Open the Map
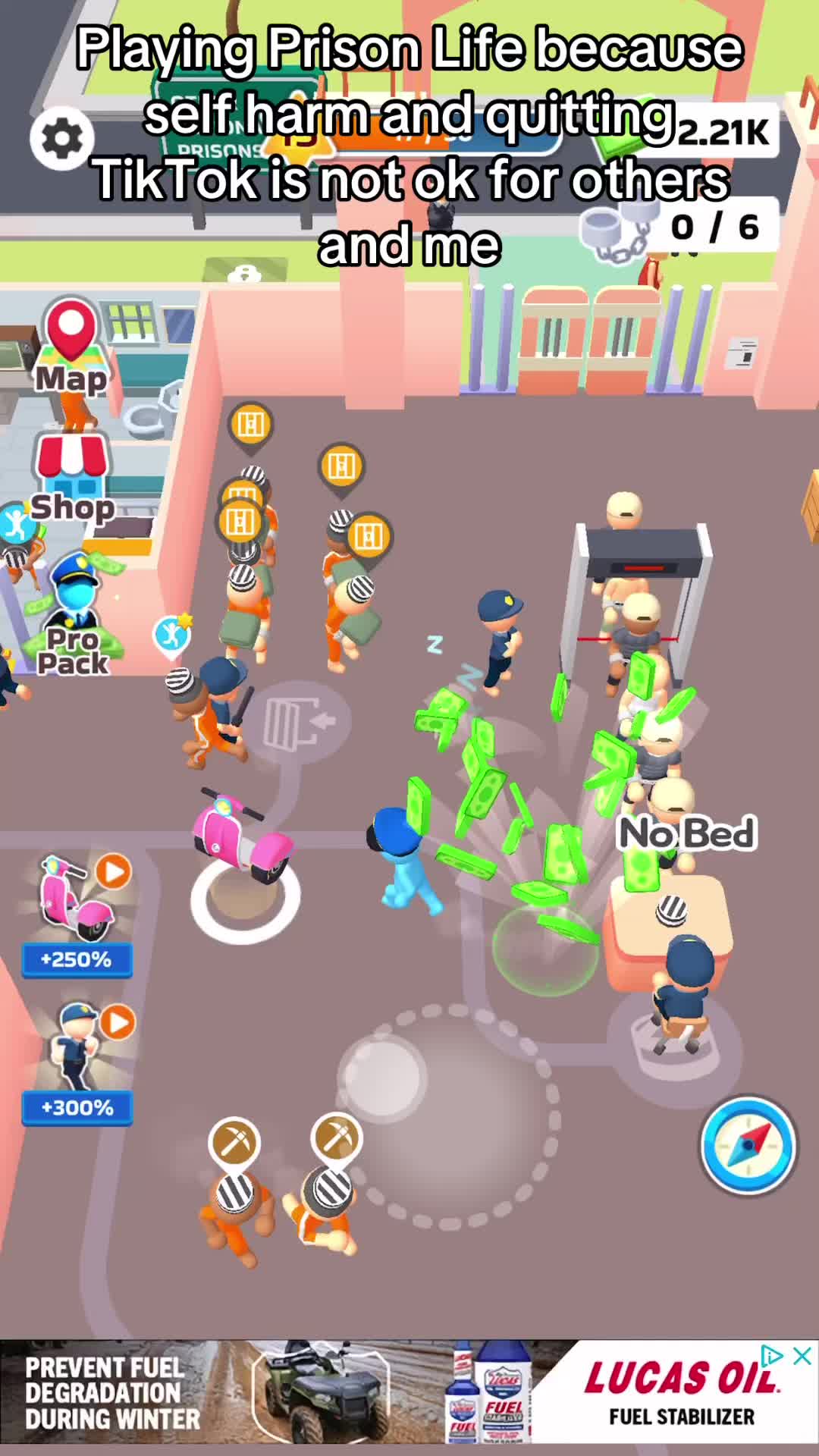819x1456 pixels. point(71,347)
